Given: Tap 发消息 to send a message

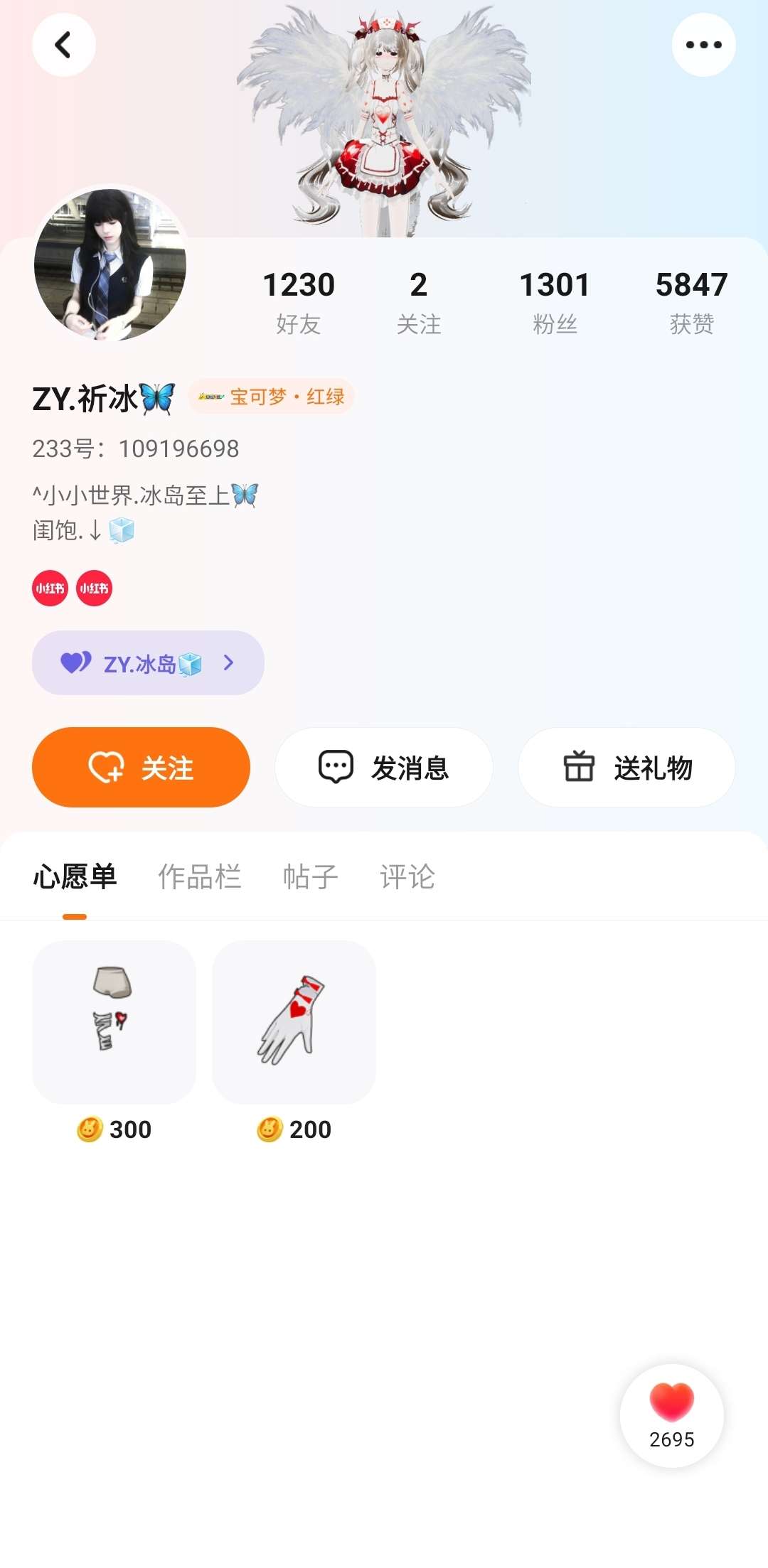Looking at the screenshot, I should [x=384, y=768].
